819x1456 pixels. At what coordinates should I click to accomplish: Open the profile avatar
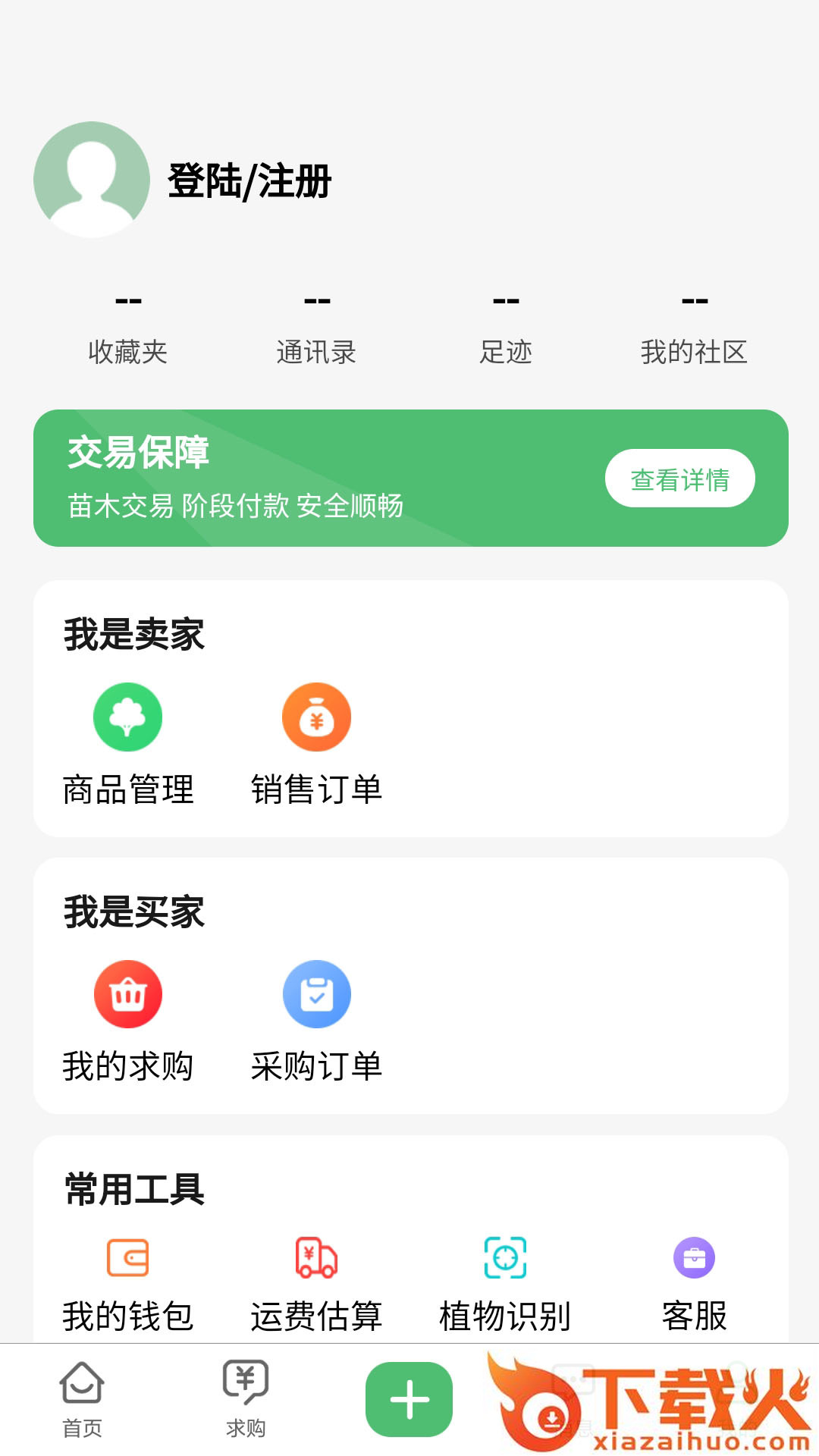tap(92, 180)
